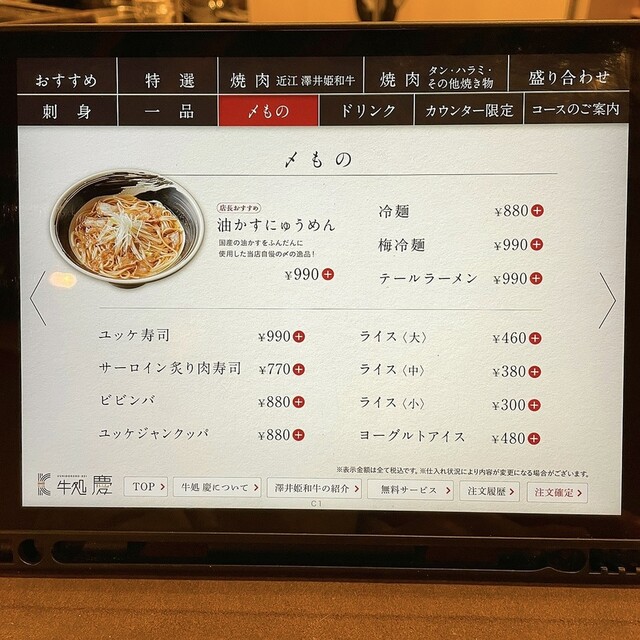Image resolution: width=640 pixels, height=640 pixels.
Task: Switch to the おすすめ tab
Action: tap(68, 78)
